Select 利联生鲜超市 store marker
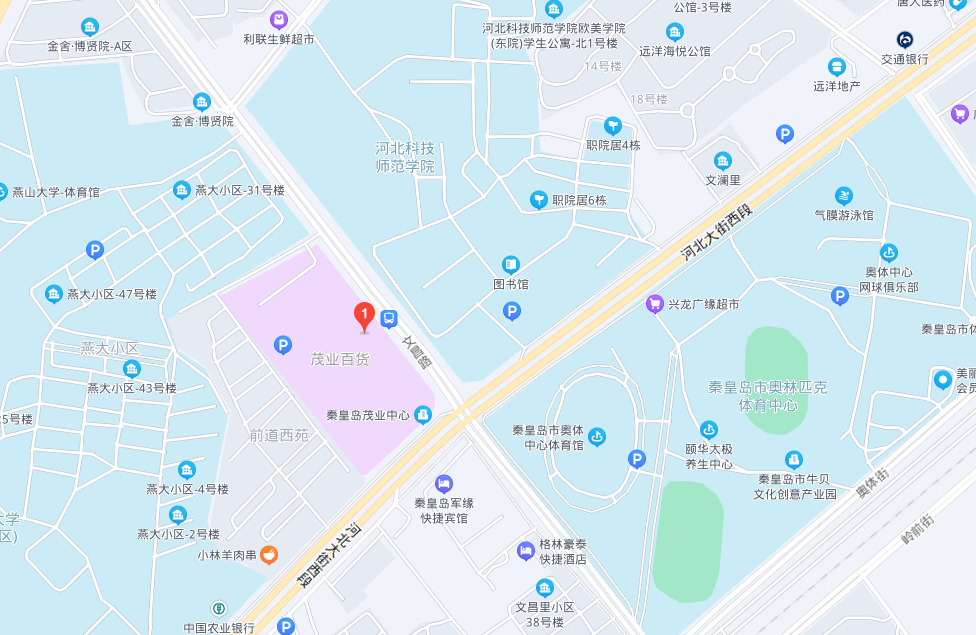The width and height of the screenshot is (976, 635). coord(279,20)
